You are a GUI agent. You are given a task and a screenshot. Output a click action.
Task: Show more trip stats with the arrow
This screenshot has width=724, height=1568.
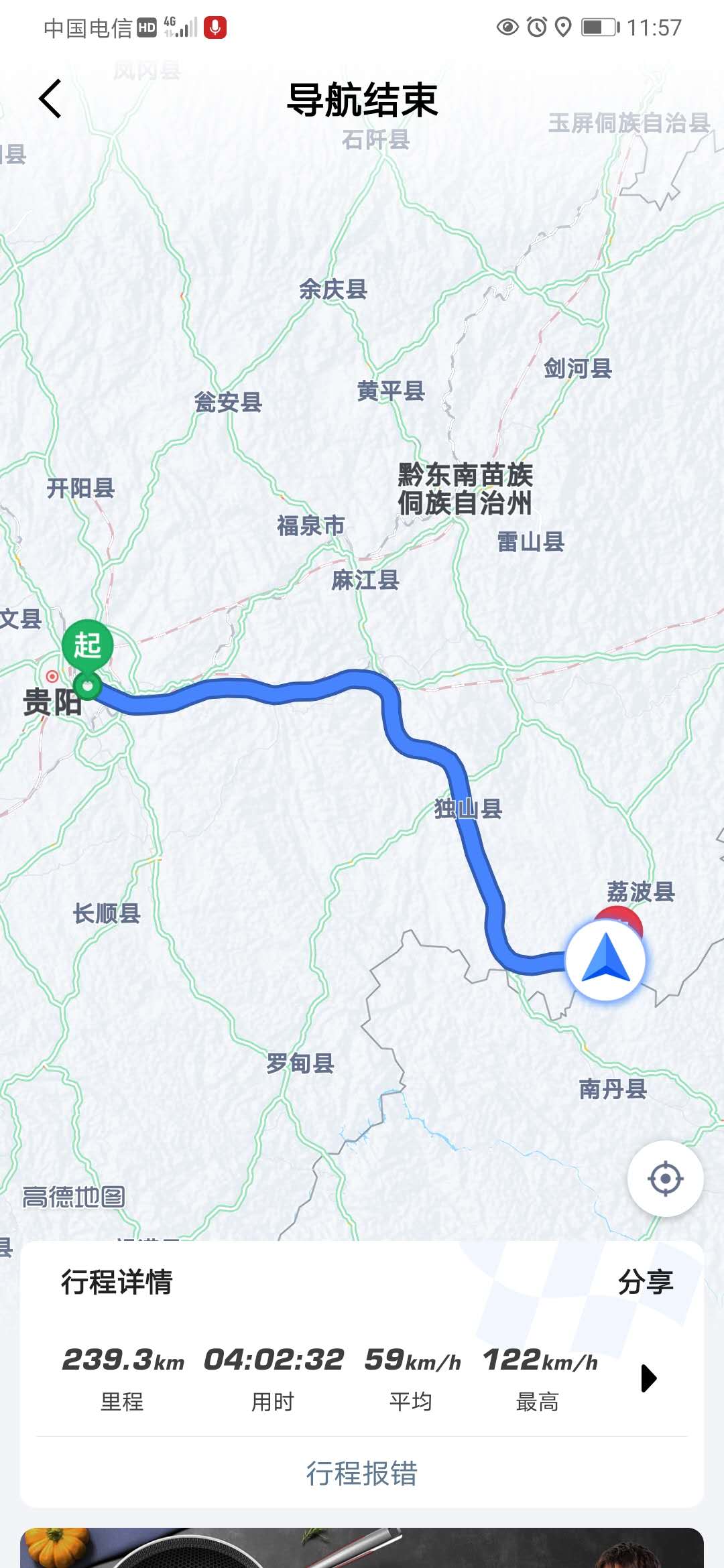tap(648, 1378)
